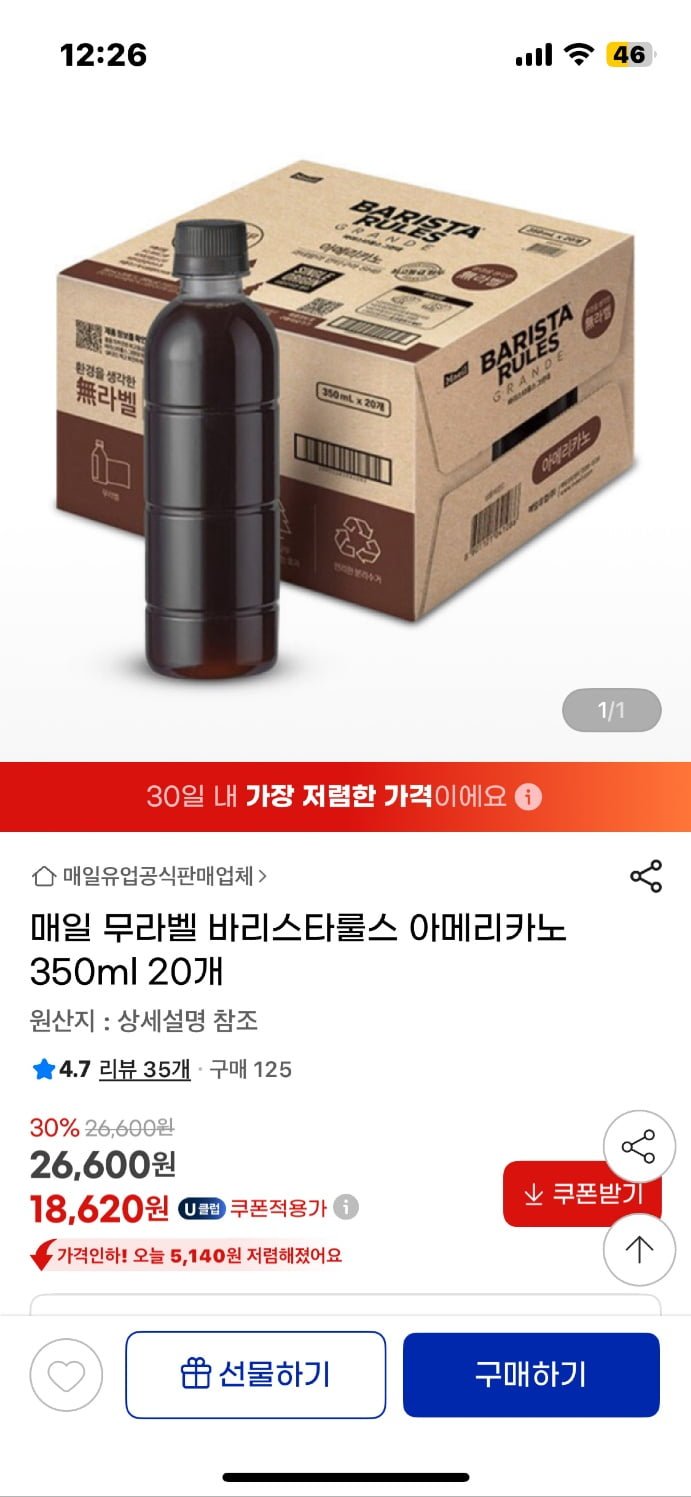Add product to wishlist with the heart

point(66,1374)
